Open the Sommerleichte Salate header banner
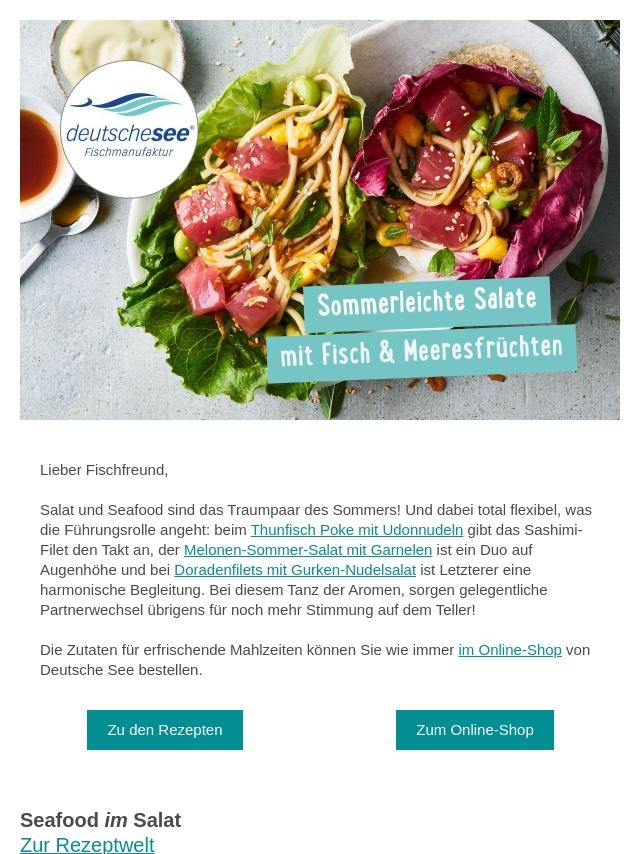 point(320,220)
